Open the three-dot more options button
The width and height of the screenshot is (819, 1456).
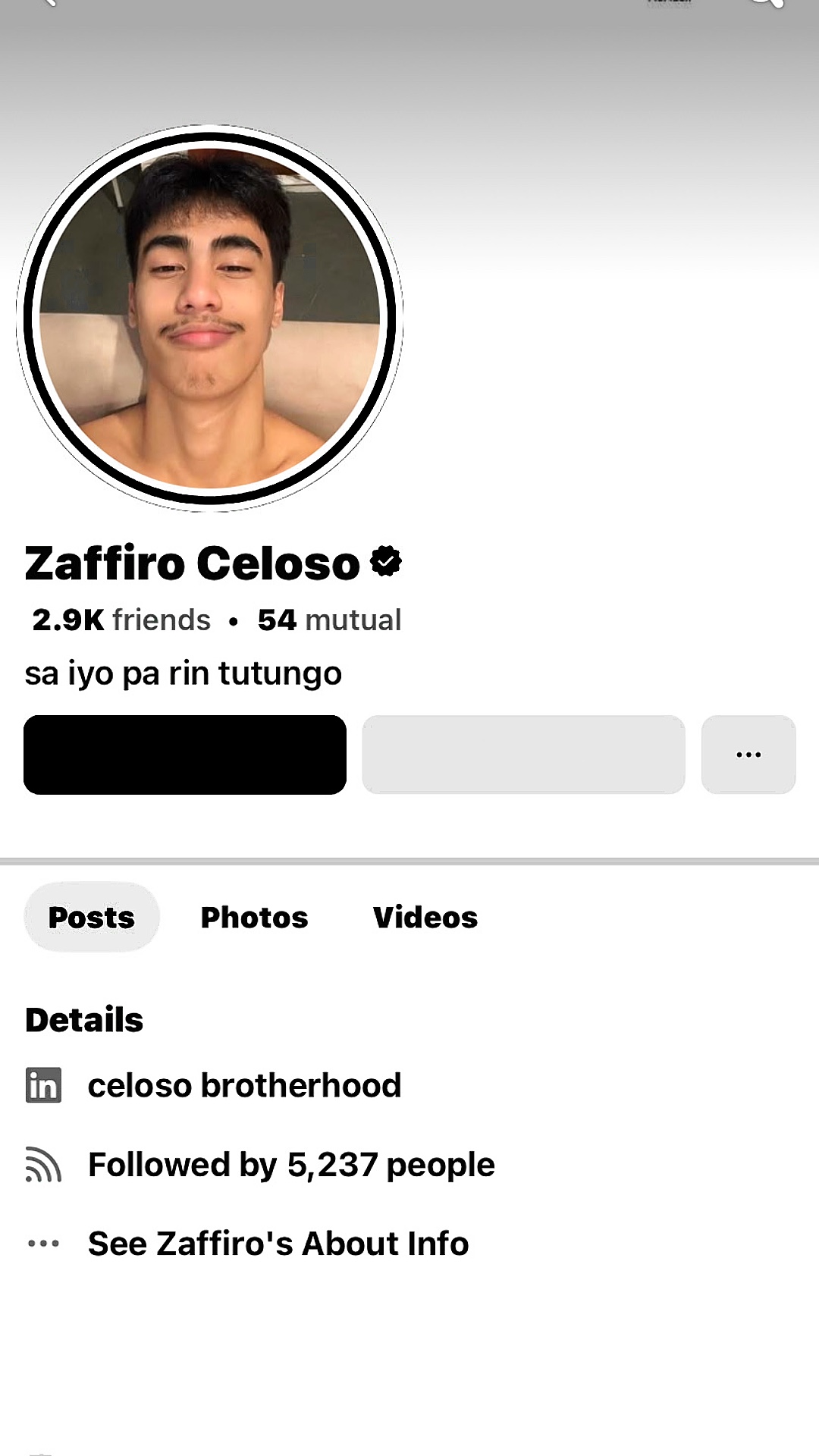[x=748, y=755]
